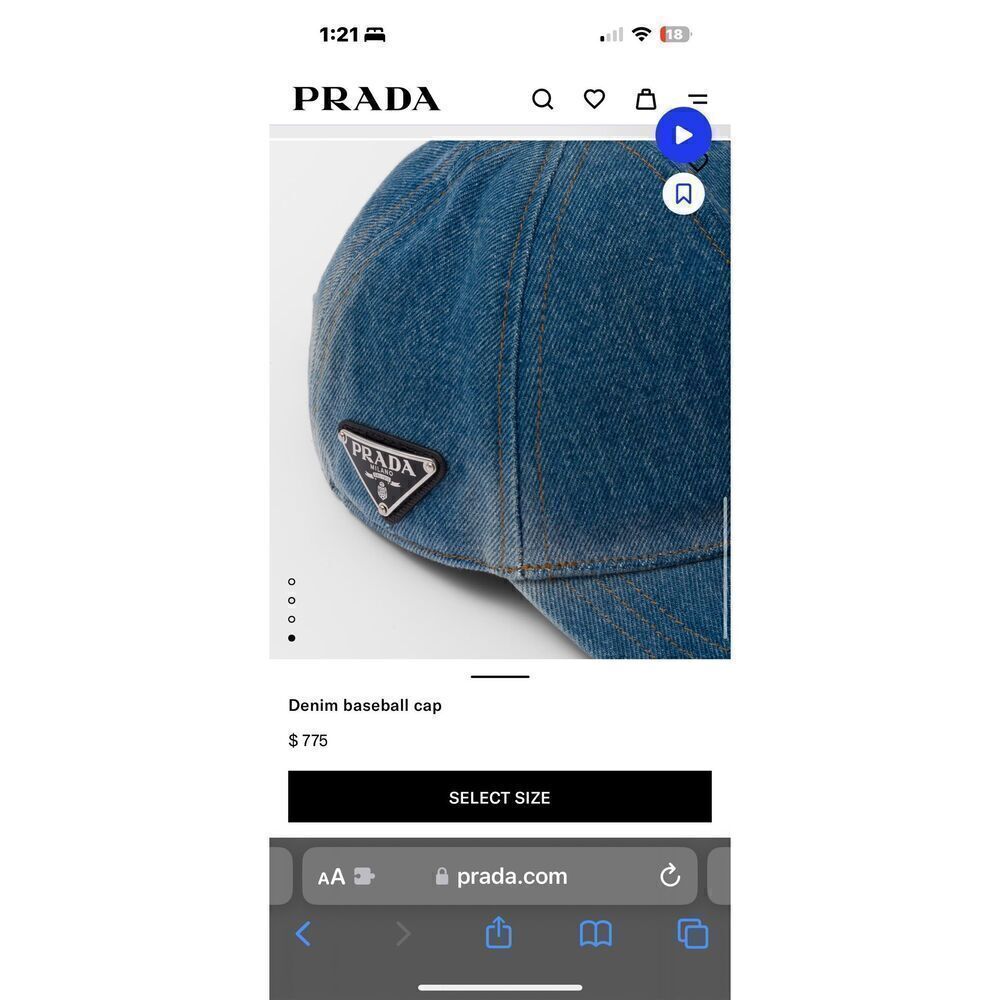
Task: Show all open tabs
Action: [x=692, y=934]
